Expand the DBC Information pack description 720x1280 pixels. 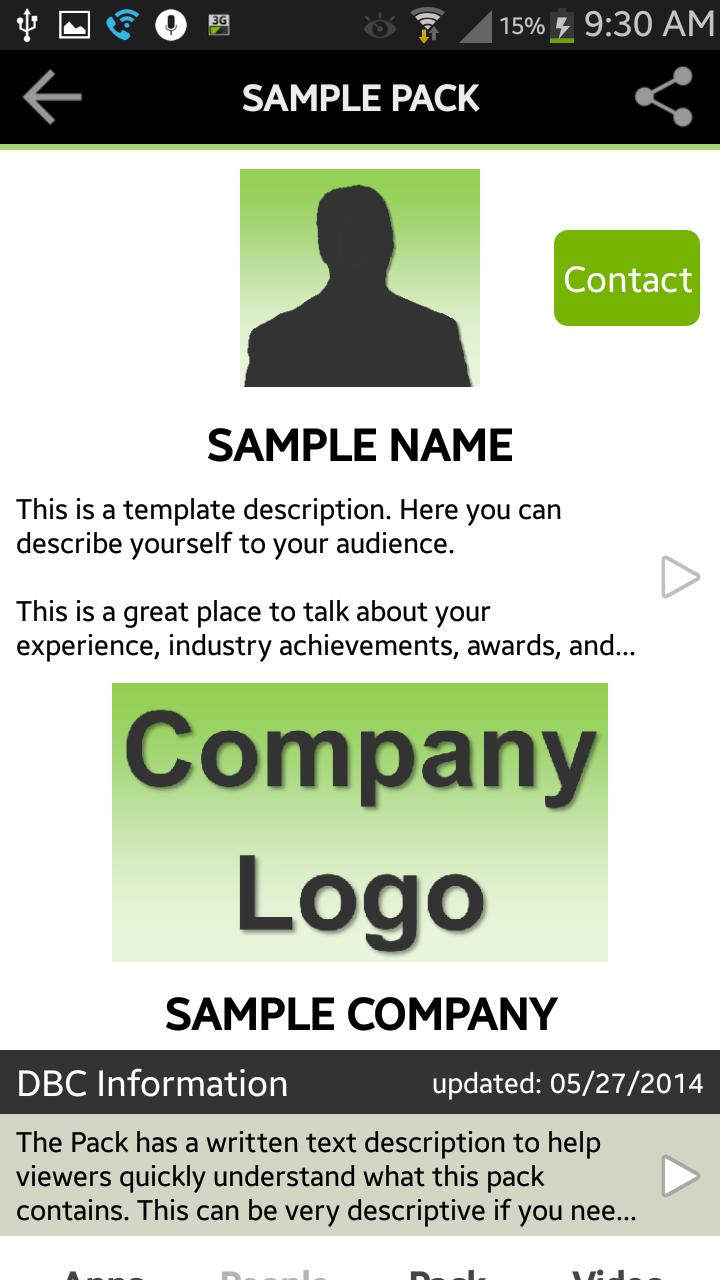[x=679, y=1176]
